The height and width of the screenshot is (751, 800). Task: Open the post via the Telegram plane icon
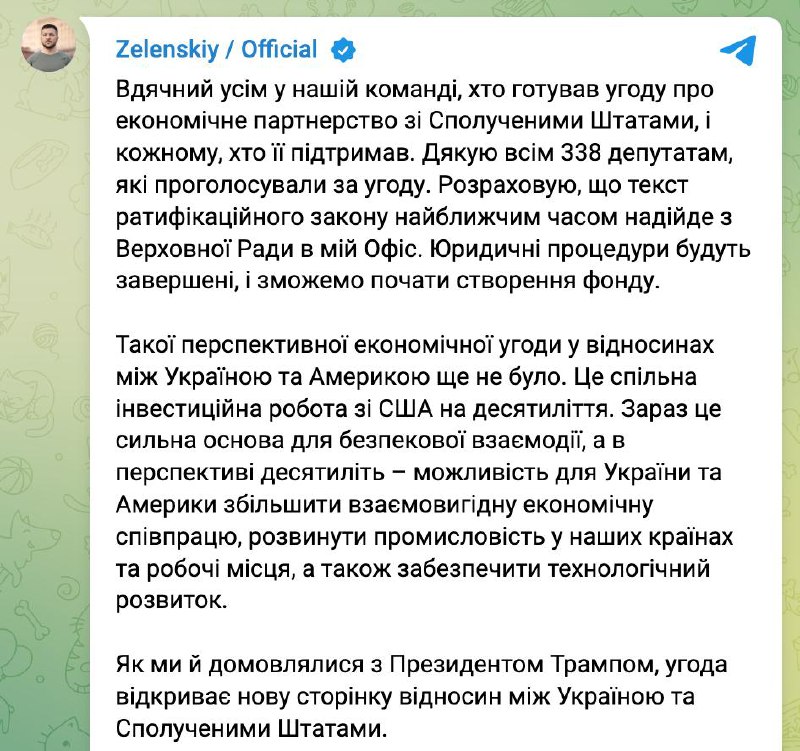pyautogui.click(x=737, y=51)
